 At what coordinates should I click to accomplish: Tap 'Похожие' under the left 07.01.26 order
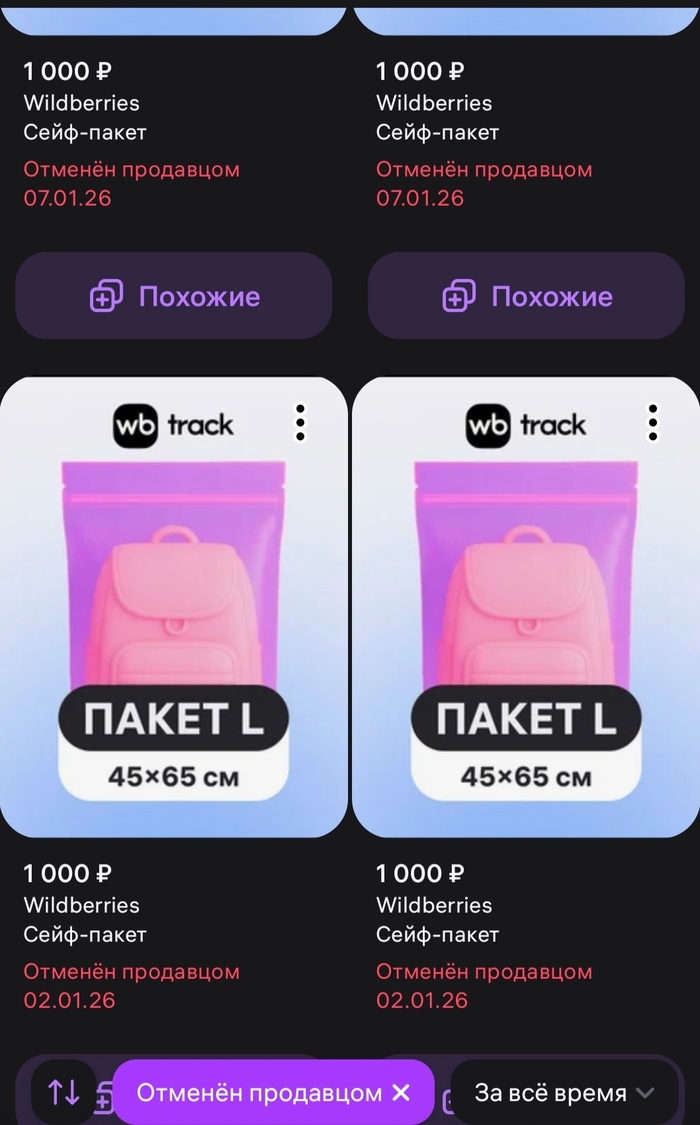point(174,296)
